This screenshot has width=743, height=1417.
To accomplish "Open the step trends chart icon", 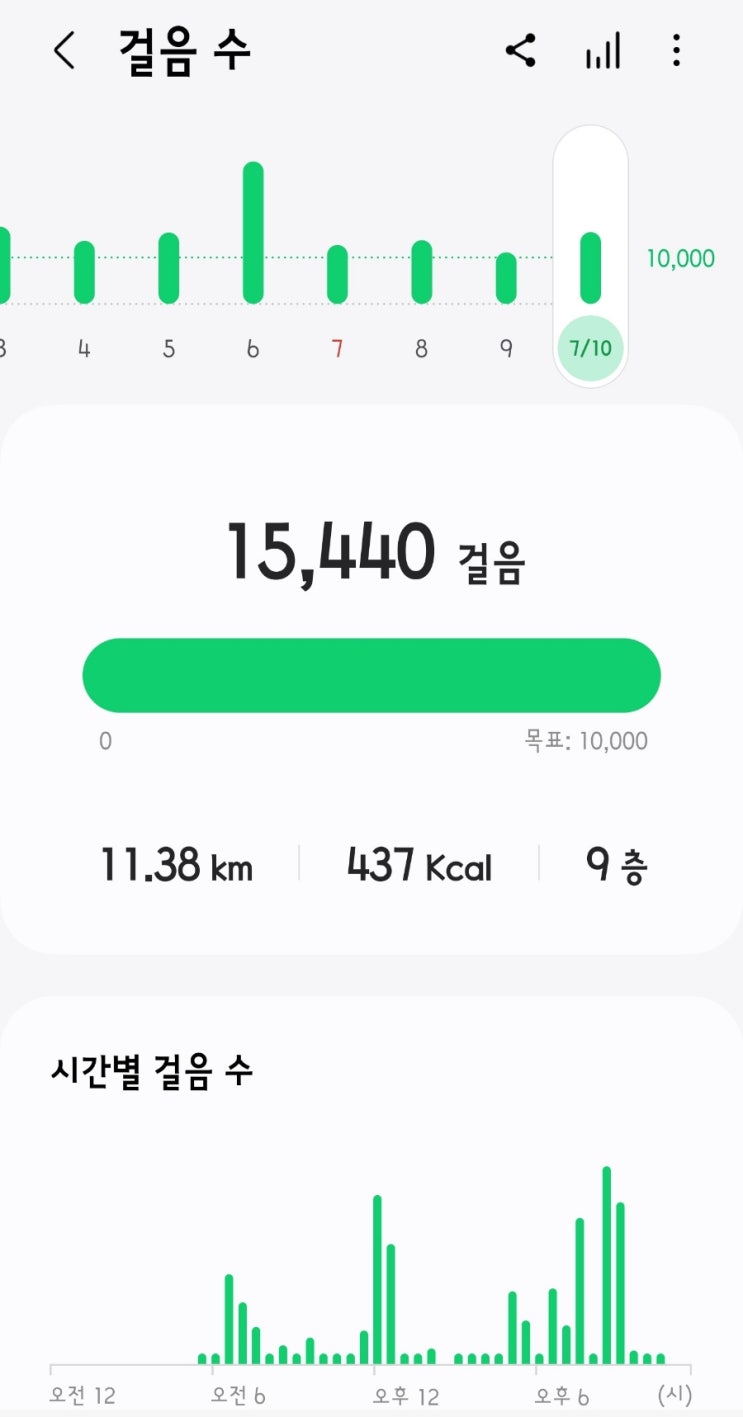I will click(x=603, y=50).
